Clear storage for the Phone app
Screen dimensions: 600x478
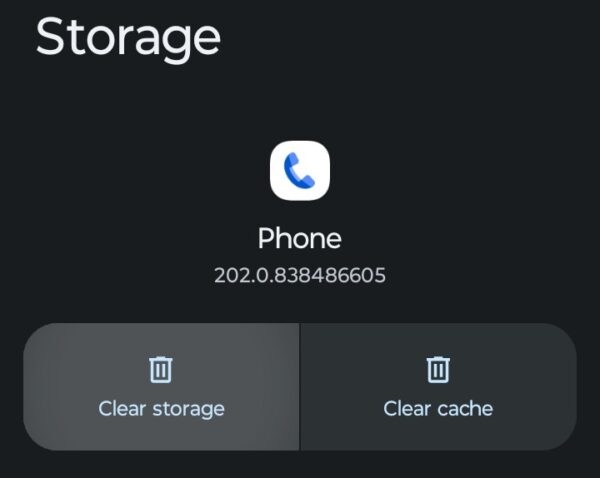(x=161, y=387)
